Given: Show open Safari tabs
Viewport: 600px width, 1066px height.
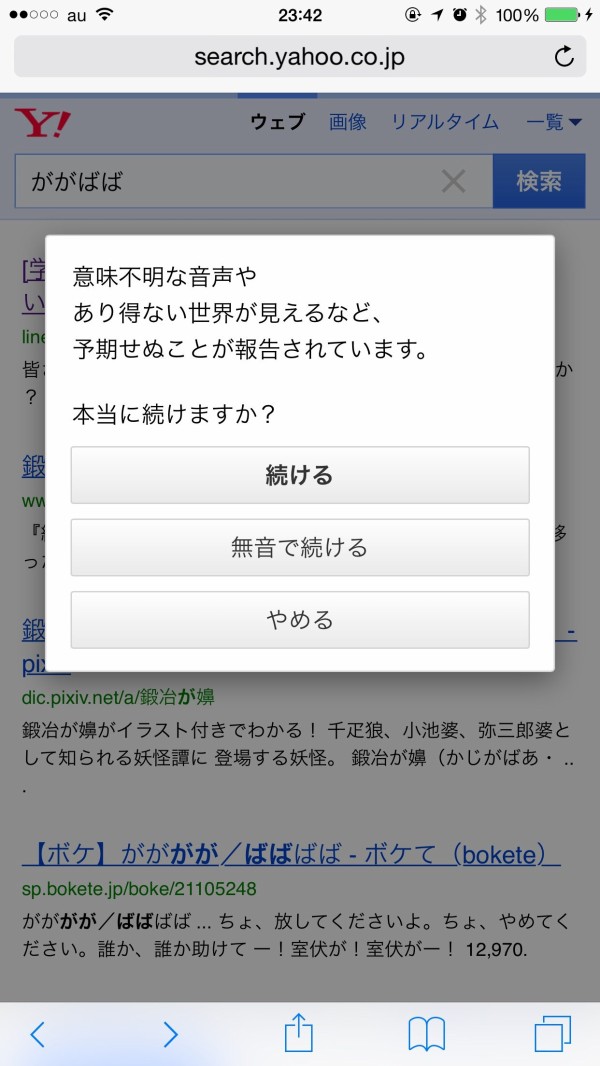Looking at the screenshot, I should click(552, 1034).
